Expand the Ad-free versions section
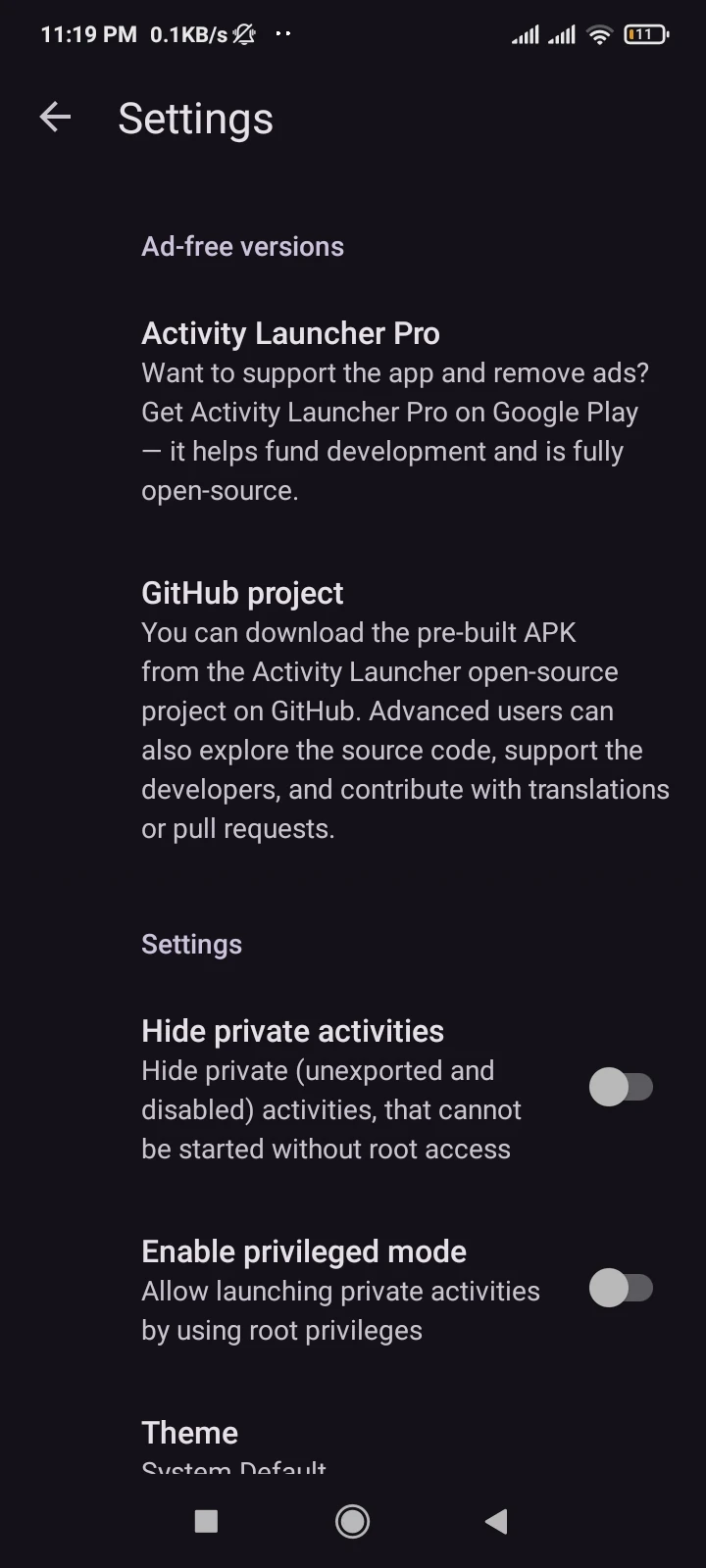Viewport: 706px width, 1568px height. point(242,246)
